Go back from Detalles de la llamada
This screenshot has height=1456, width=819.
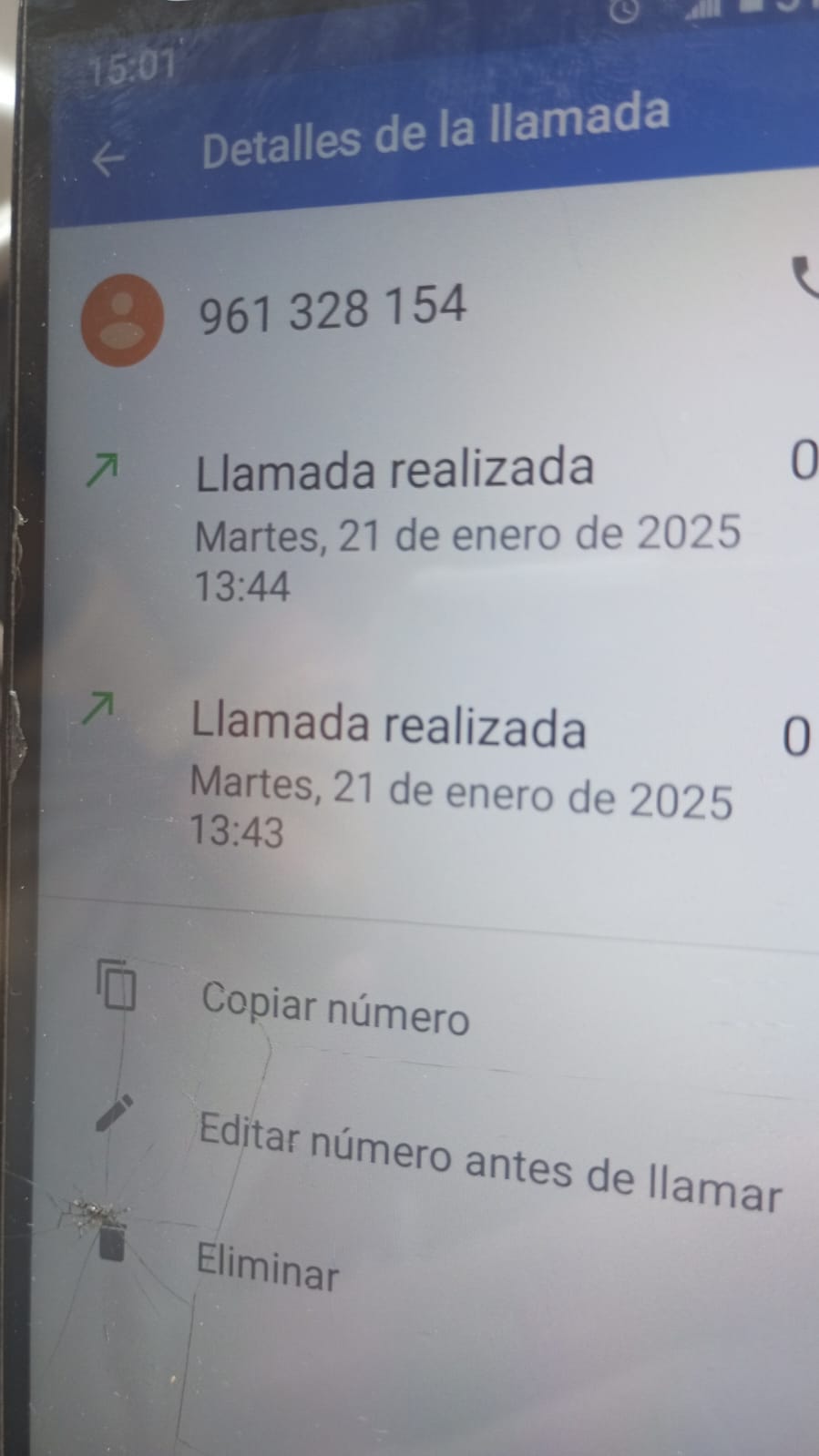pyautogui.click(x=108, y=159)
